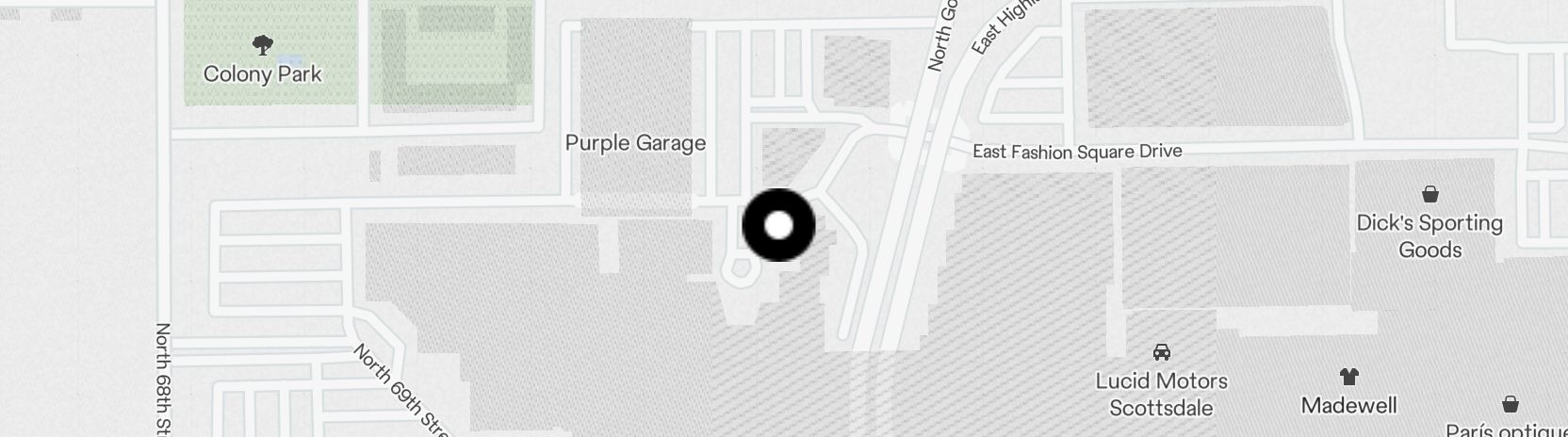Viewport: 1568px width, 437px height.
Task: Open the Lucid Motors Scottsdale place marker
Action: pos(1161,353)
